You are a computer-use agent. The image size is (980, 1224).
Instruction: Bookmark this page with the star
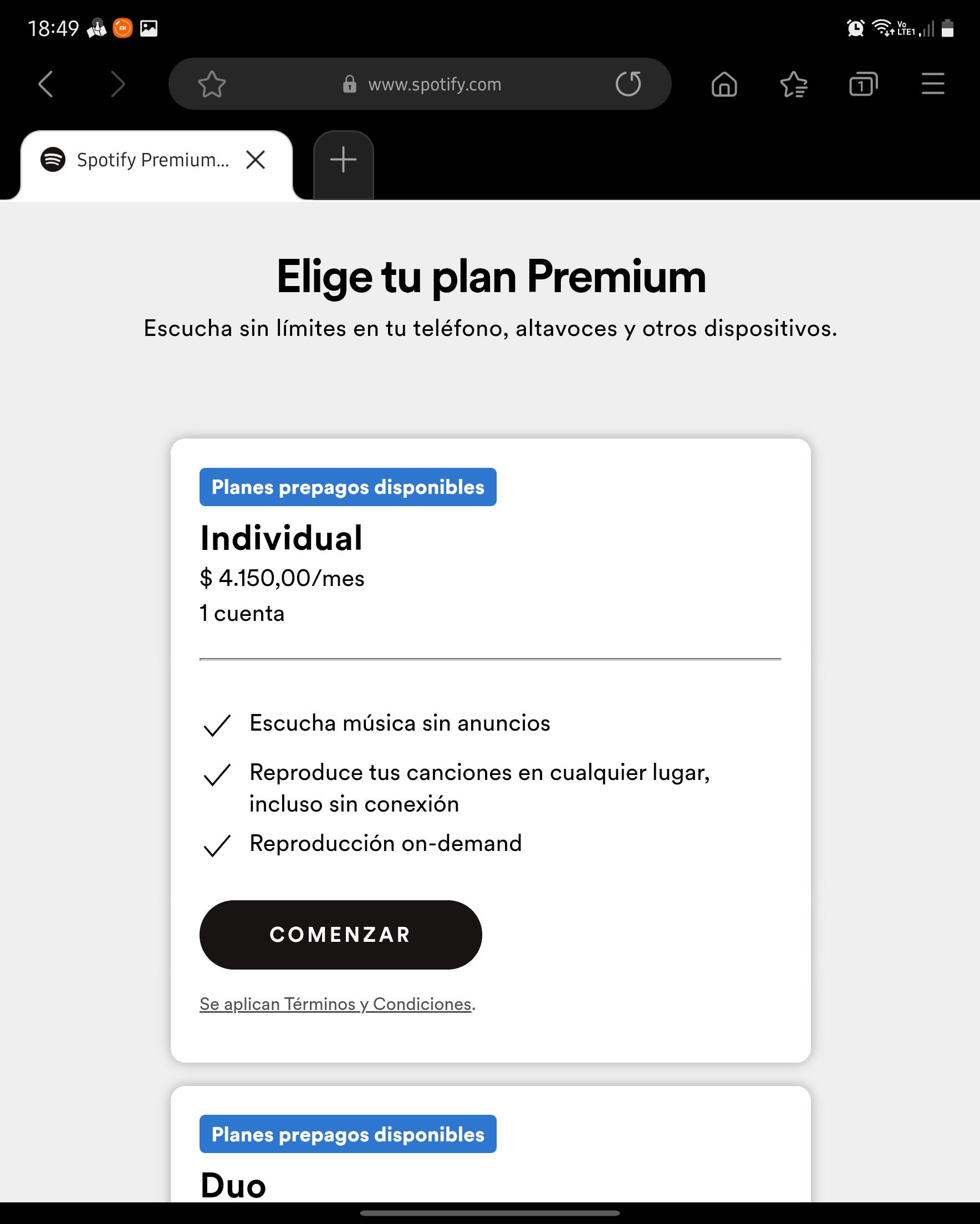tap(212, 84)
